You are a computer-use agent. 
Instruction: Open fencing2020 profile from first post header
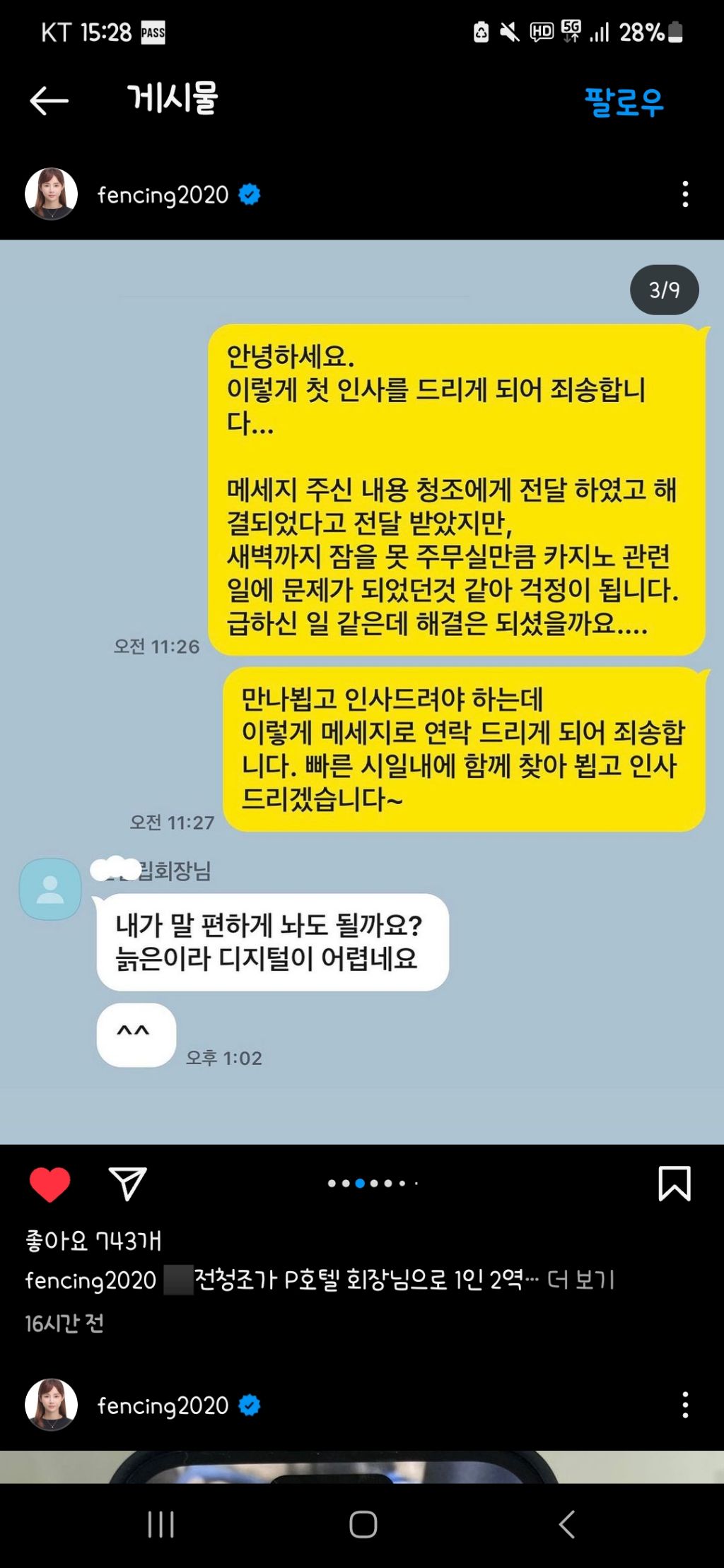point(163,195)
